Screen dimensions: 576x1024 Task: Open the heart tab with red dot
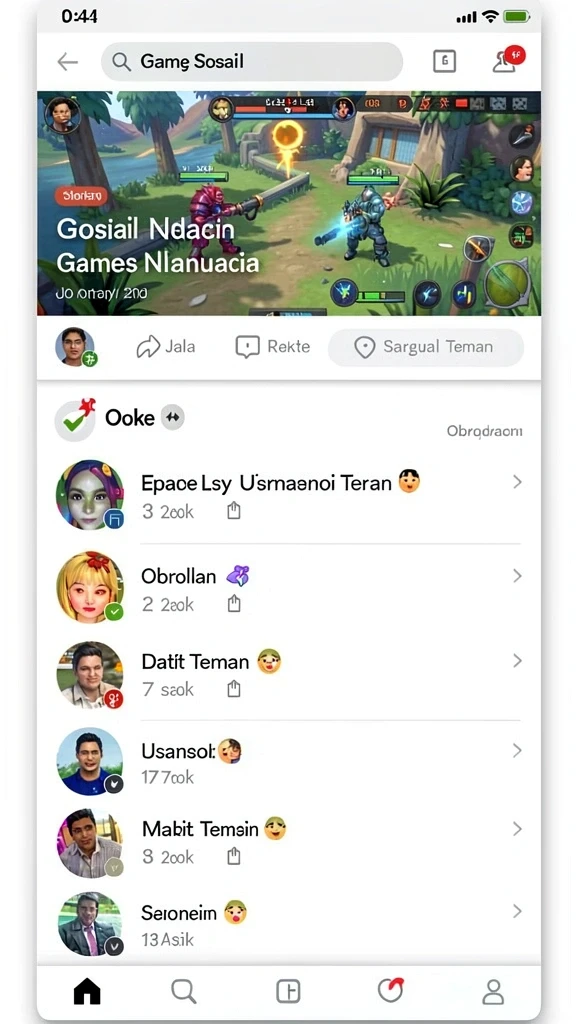point(391,991)
